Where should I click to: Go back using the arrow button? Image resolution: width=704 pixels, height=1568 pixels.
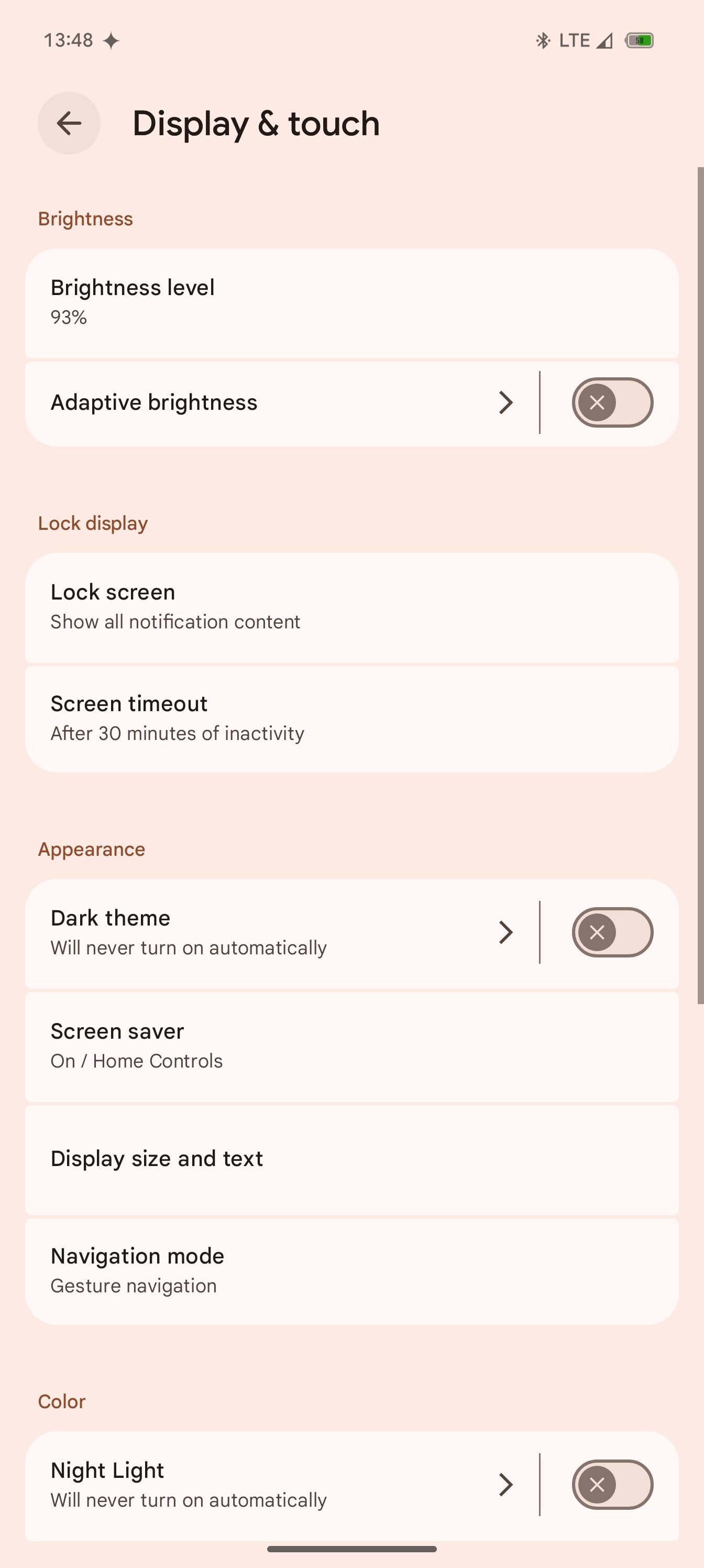69,123
